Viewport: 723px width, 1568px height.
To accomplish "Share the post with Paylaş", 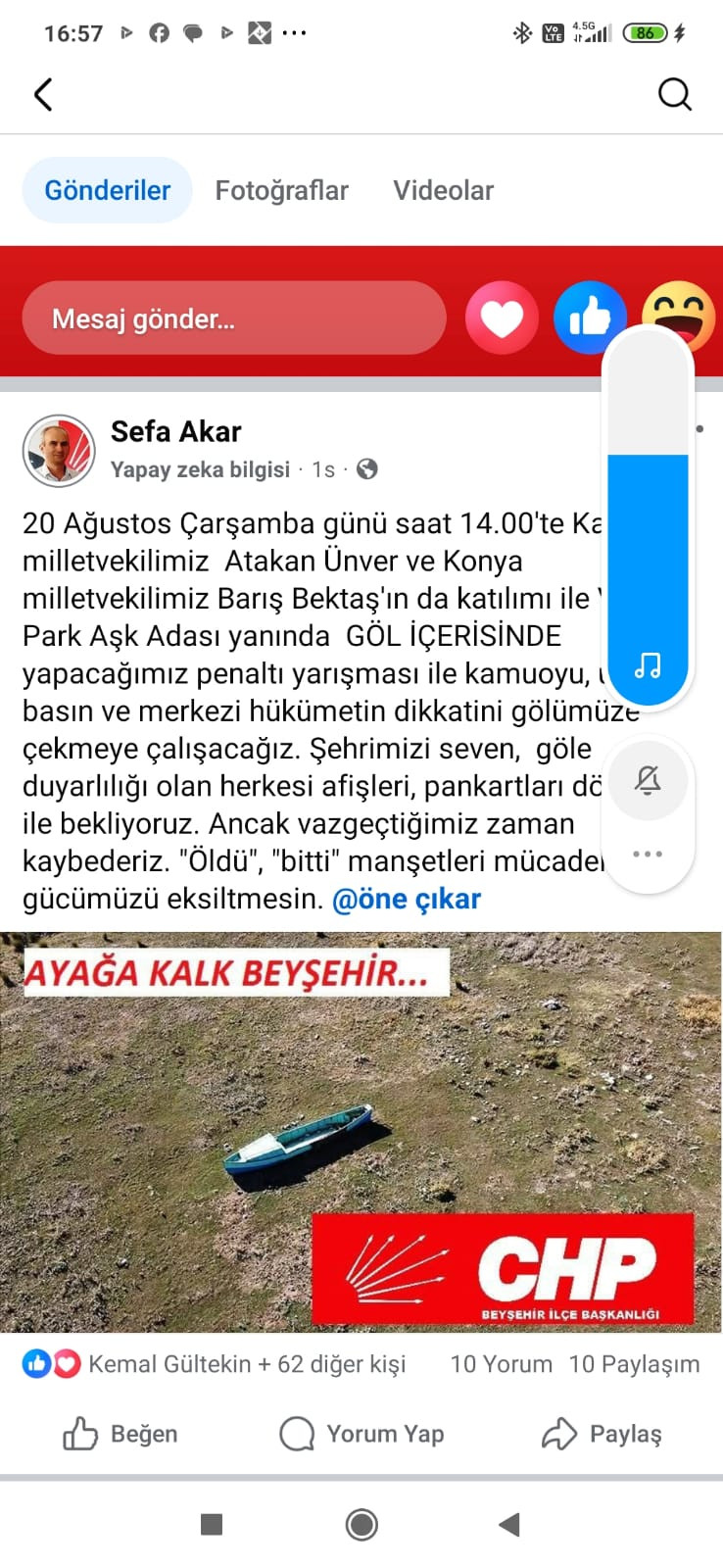I will [602, 1434].
